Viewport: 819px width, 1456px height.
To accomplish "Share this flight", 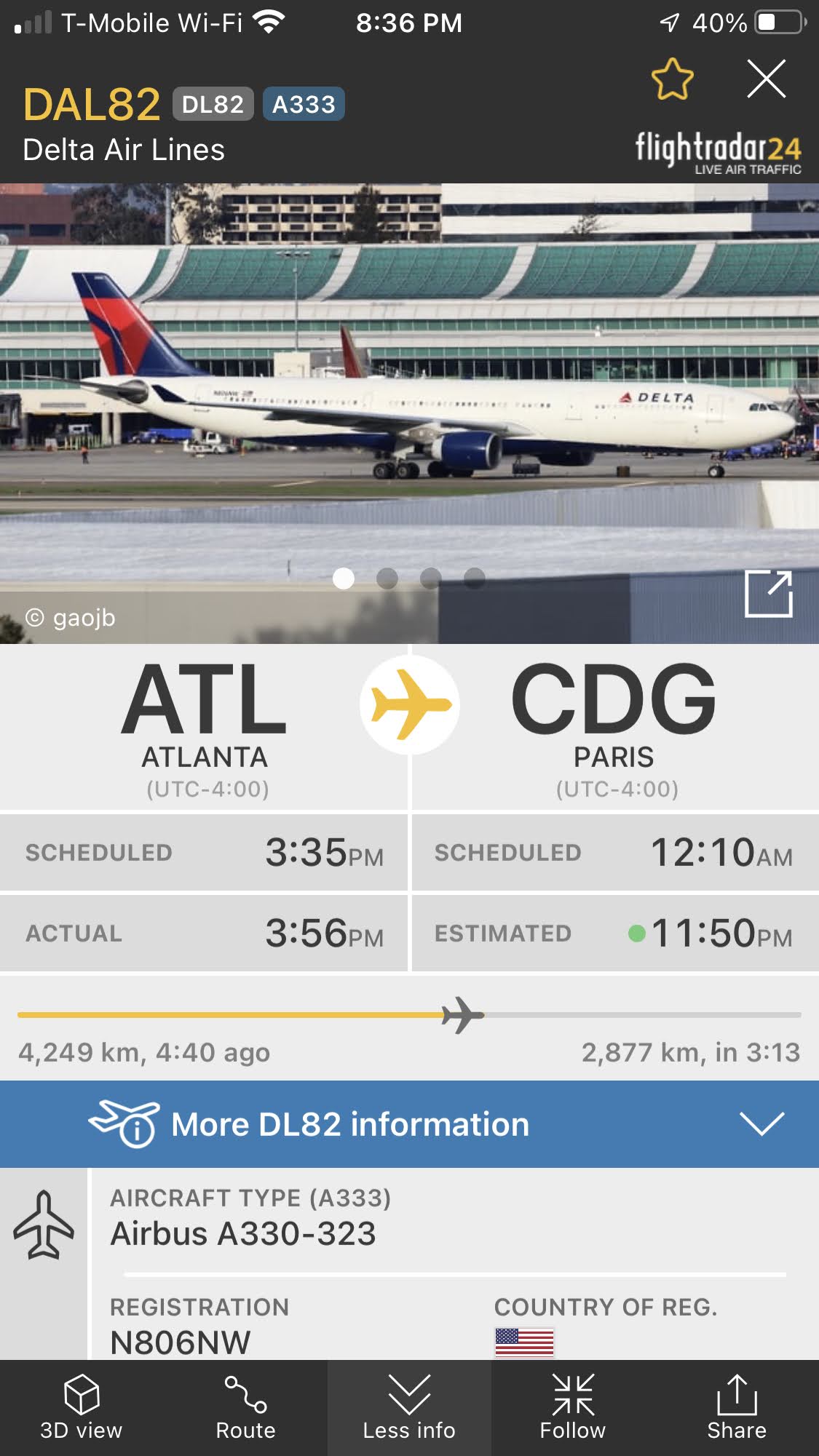I will click(x=737, y=1408).
